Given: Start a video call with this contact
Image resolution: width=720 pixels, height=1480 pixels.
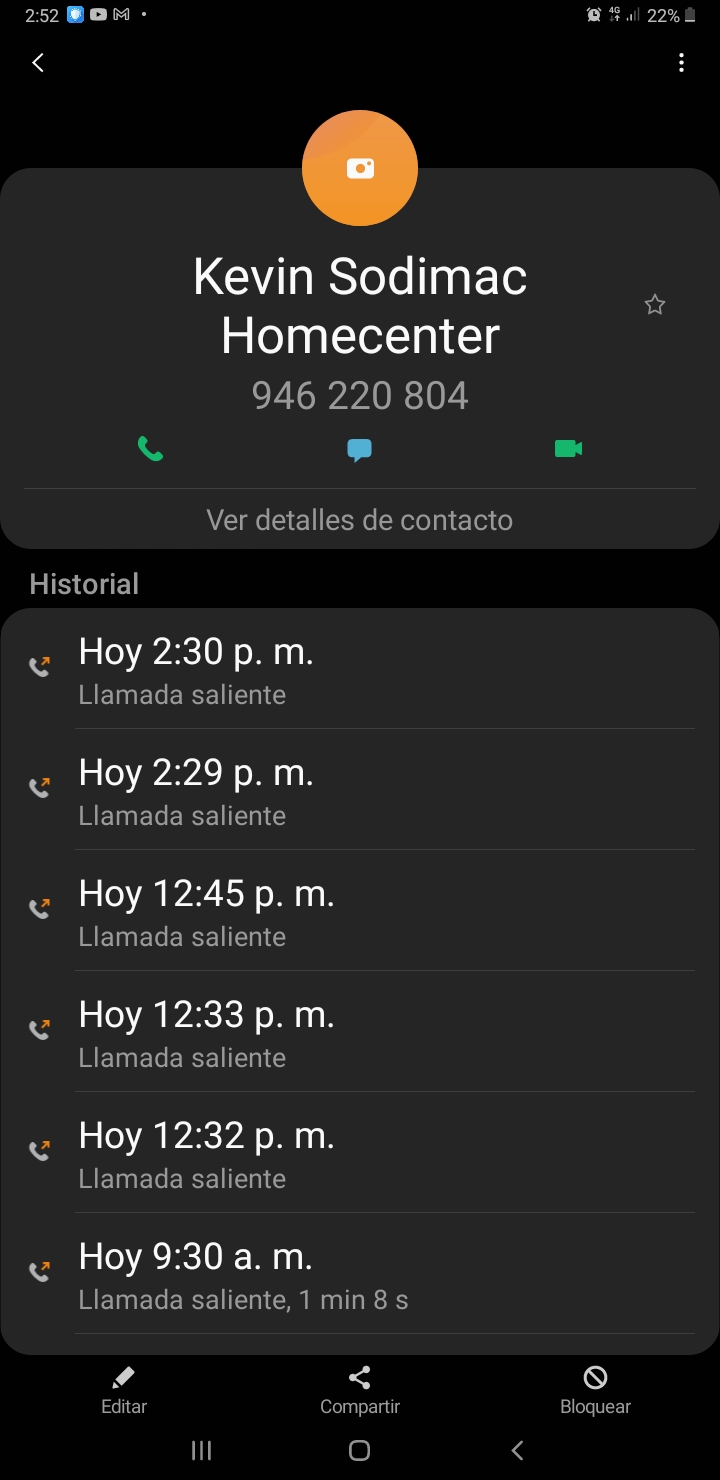Looking at the screenshot, I should click(x=568, y=449).
